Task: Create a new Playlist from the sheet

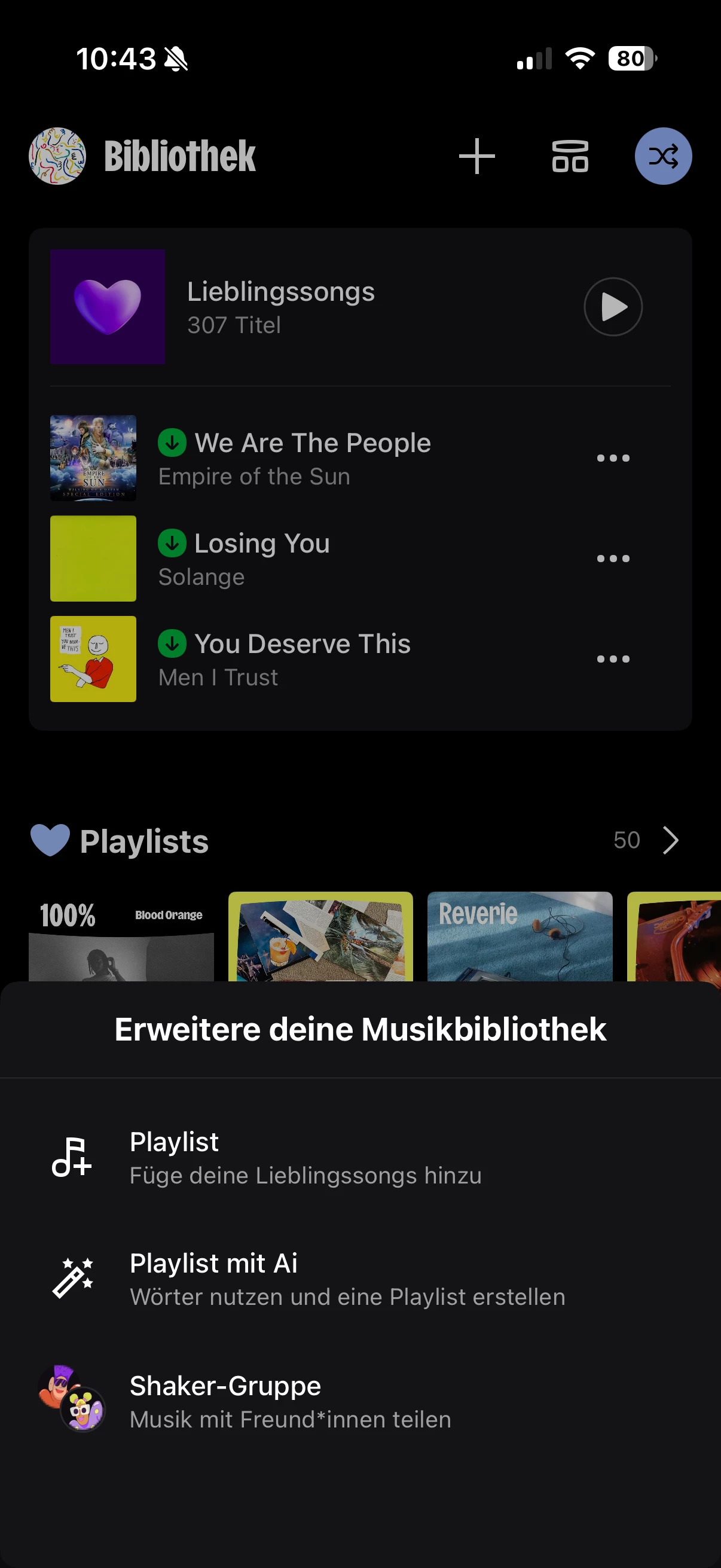Action: point(304,1158)
